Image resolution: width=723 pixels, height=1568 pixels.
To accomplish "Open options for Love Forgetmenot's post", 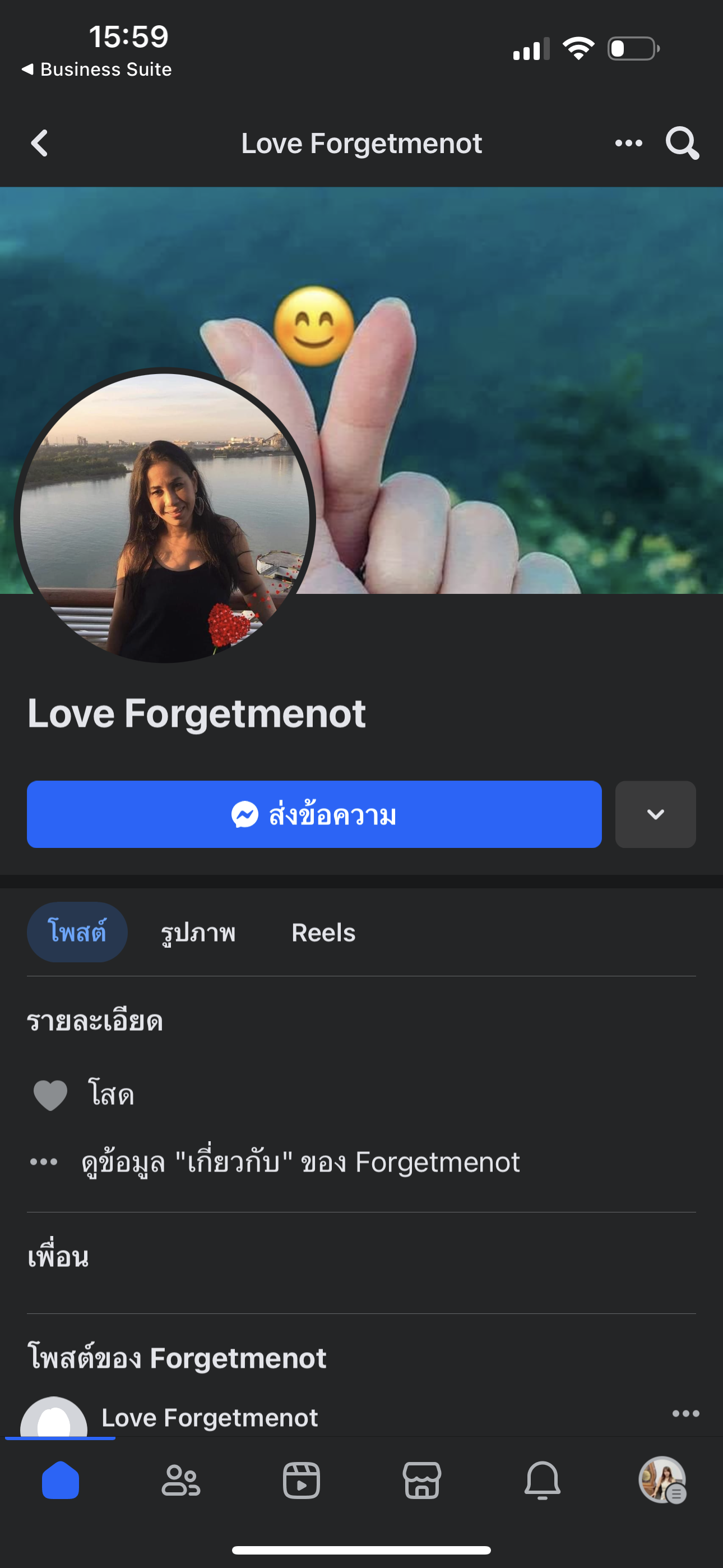I will coord(685,1413).
